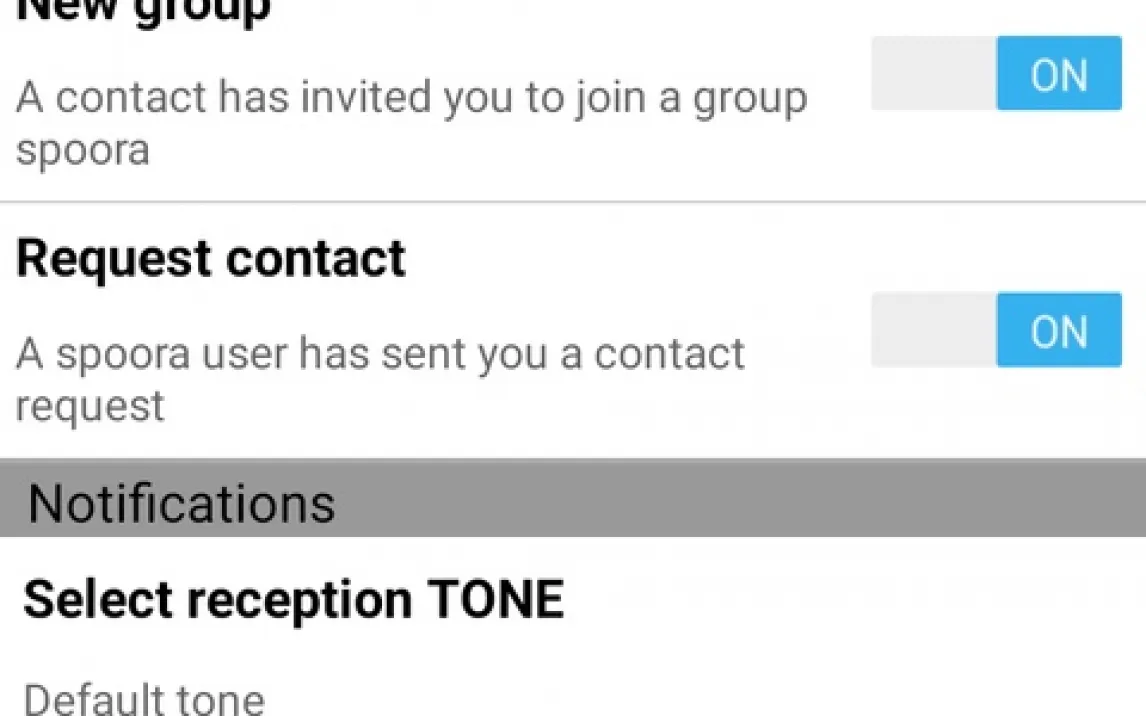Open Select reception TONE setting

[294, 600]
